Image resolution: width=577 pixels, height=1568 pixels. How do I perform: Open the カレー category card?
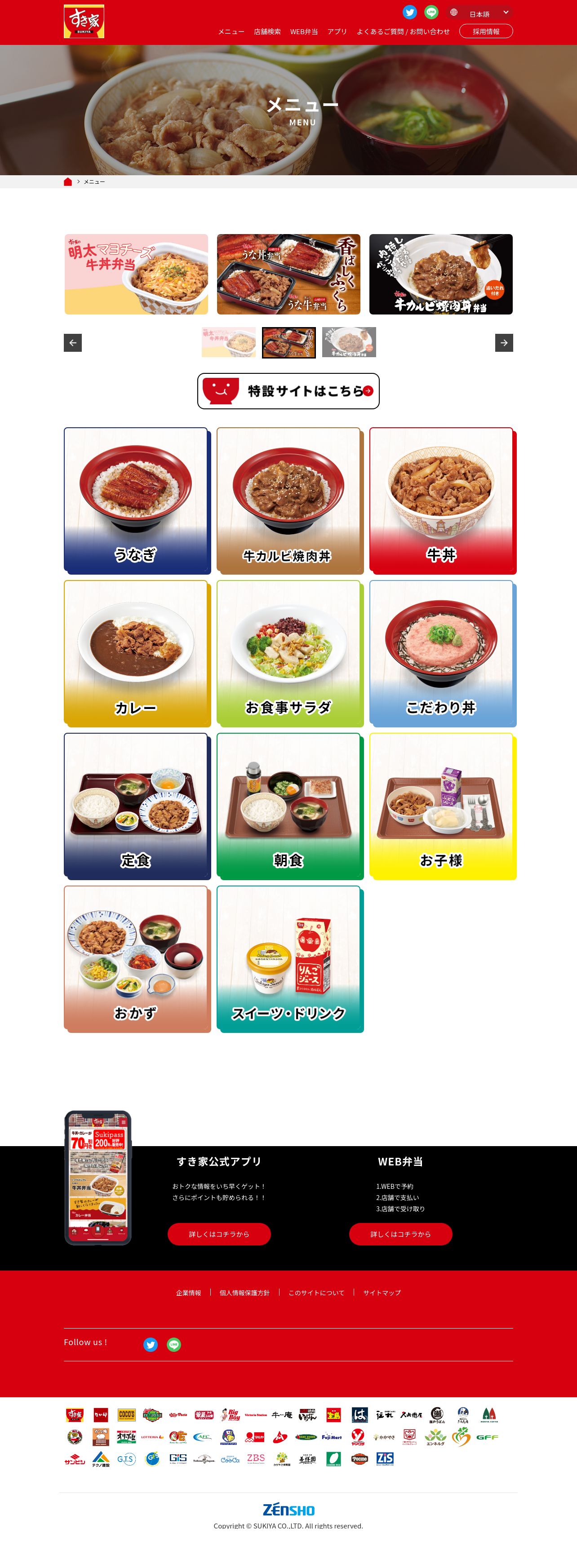(x=136, y=654)
